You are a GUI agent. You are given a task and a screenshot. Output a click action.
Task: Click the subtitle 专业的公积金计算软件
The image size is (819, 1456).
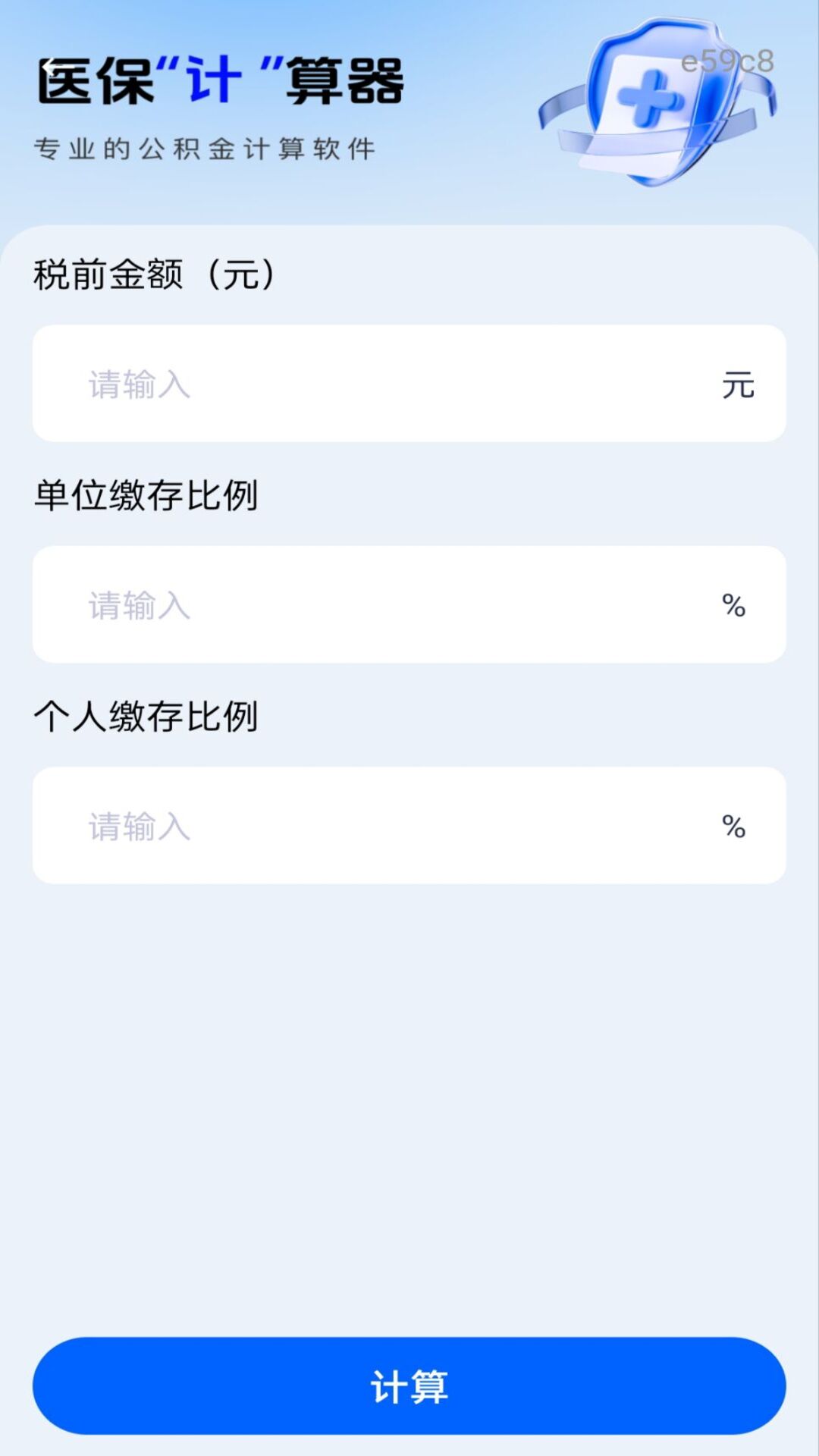(x=206, y=149)
